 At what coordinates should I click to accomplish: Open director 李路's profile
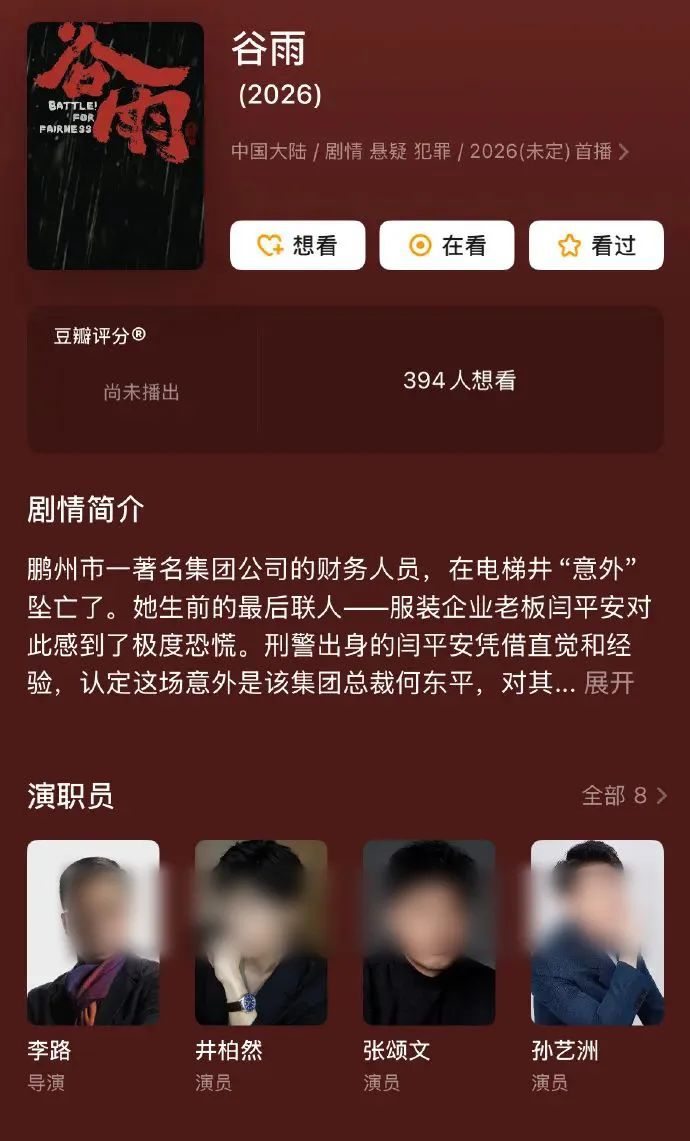93,932
